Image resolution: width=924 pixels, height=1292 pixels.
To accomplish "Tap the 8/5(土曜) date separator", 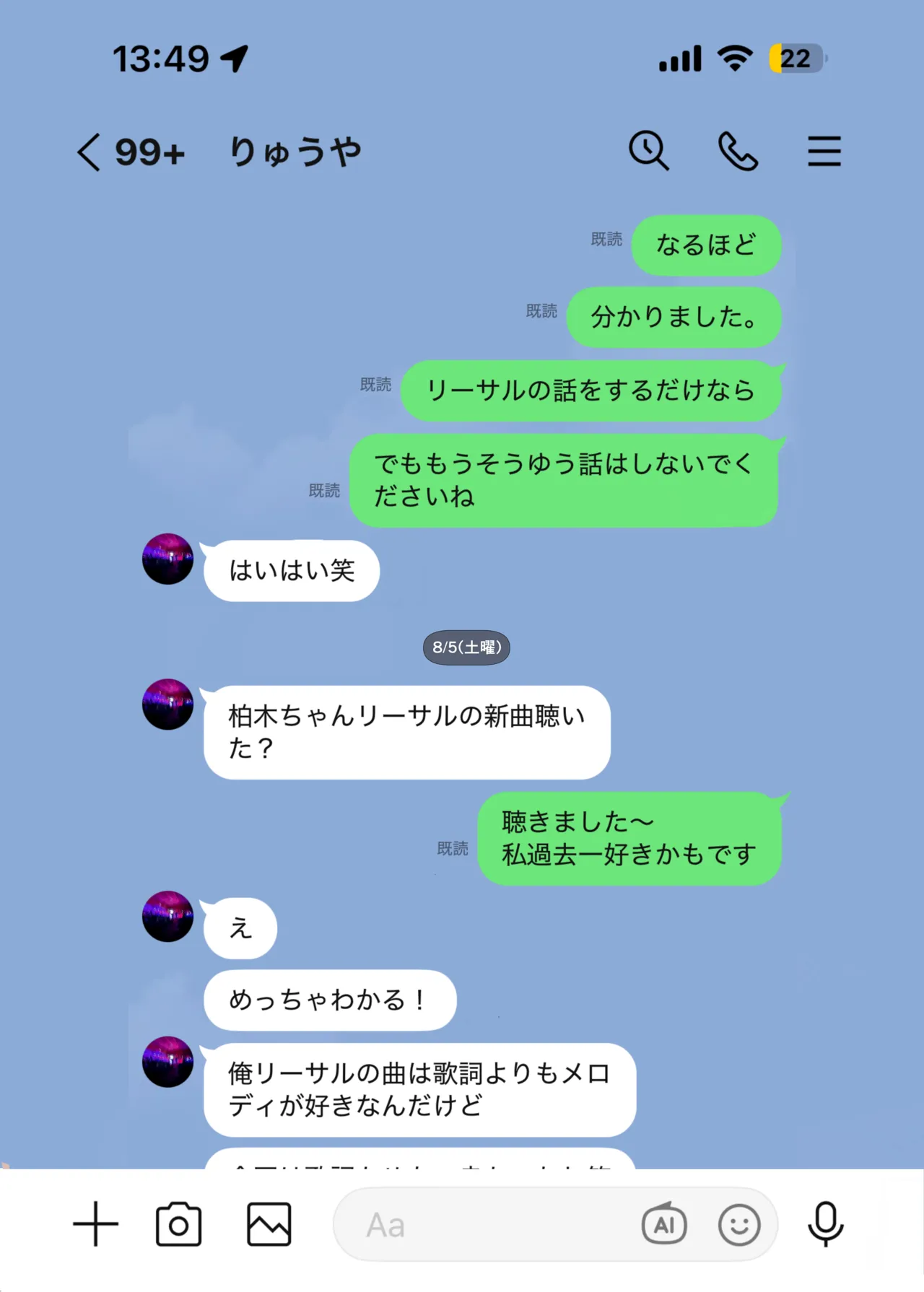I will click(x=466, y=647).
